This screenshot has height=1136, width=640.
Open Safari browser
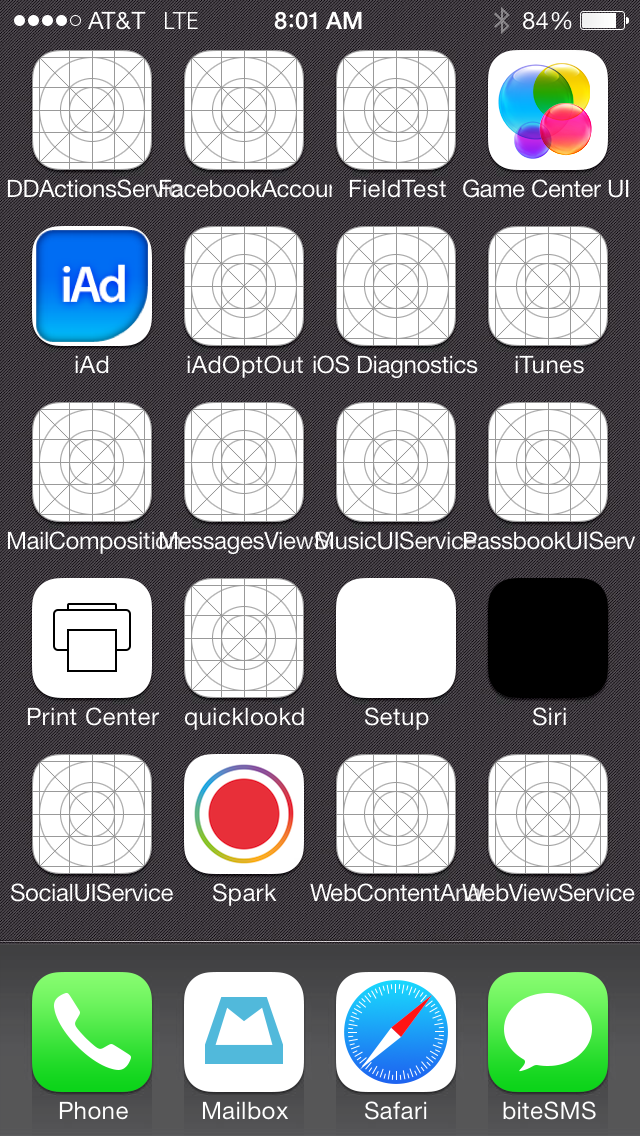(396, 1032)
